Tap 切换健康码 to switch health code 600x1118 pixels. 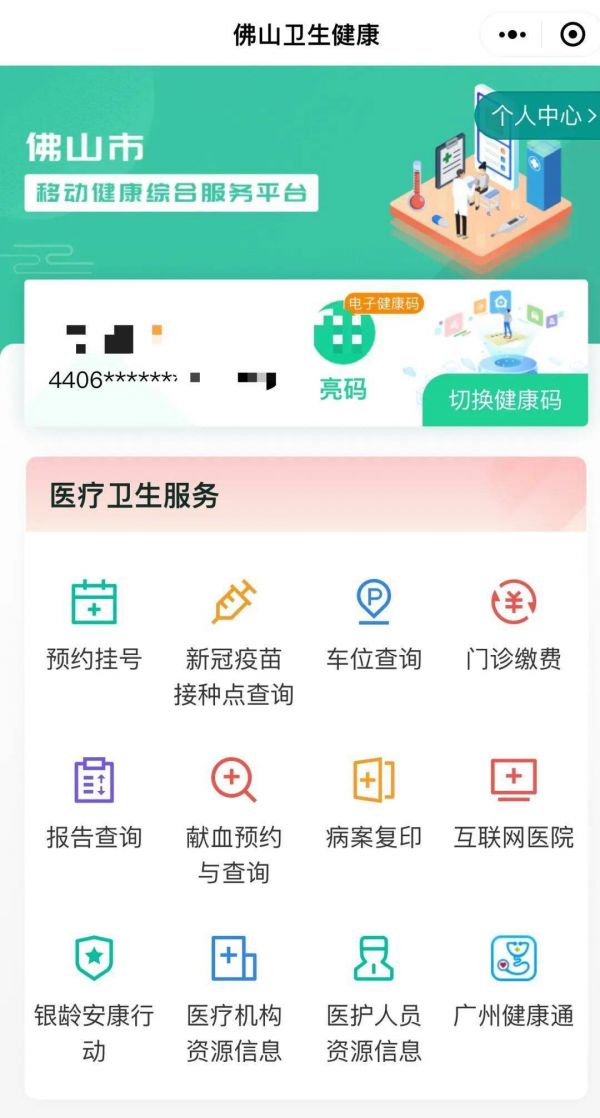(505, 400)
